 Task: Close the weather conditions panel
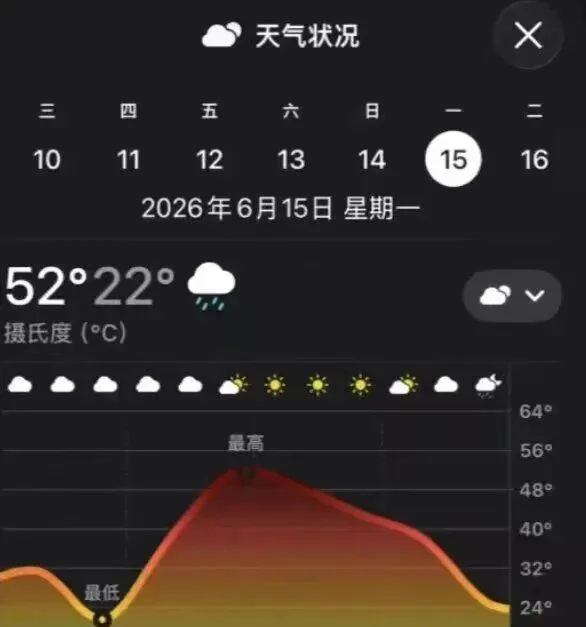pyautogui.click(x=528, y=36)
